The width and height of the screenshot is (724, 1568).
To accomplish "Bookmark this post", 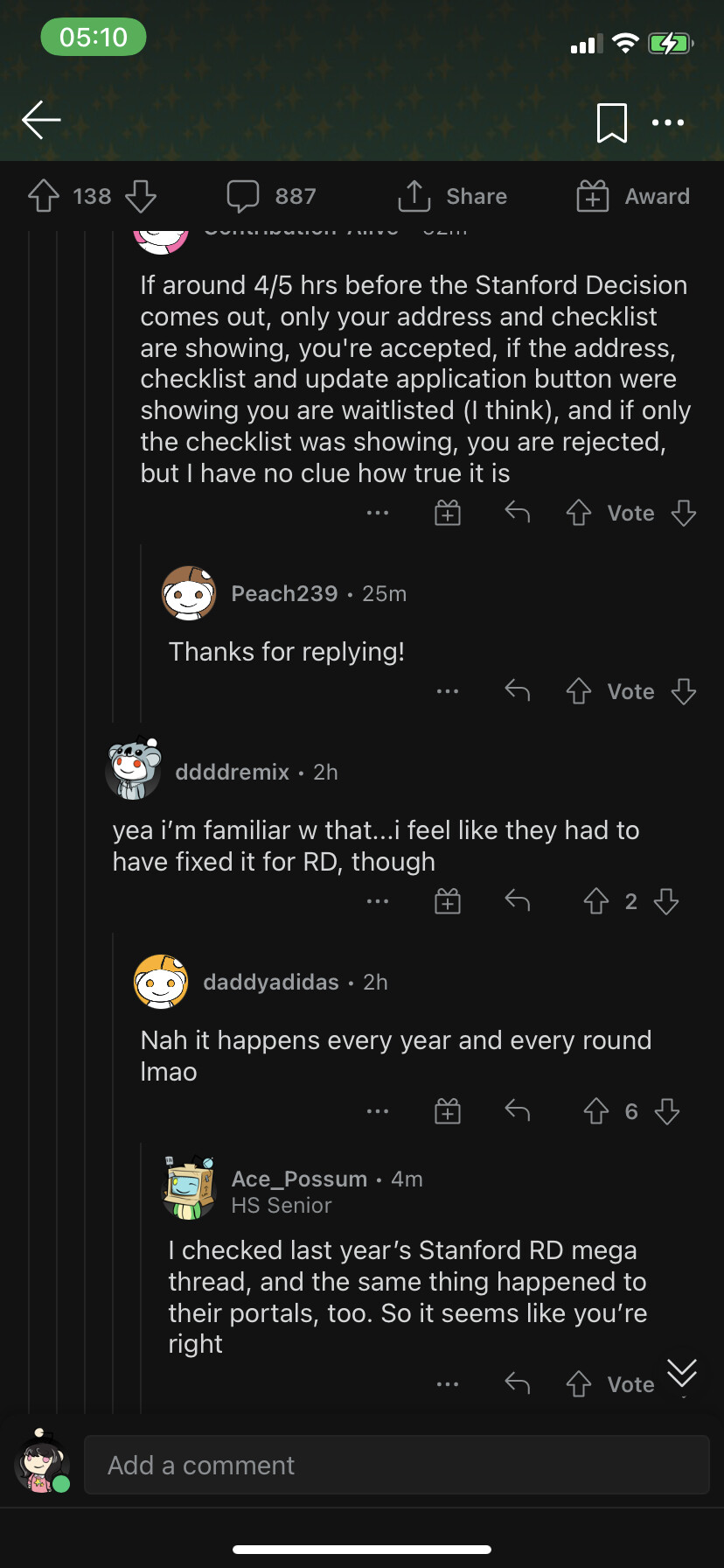I will click(611, 122).
